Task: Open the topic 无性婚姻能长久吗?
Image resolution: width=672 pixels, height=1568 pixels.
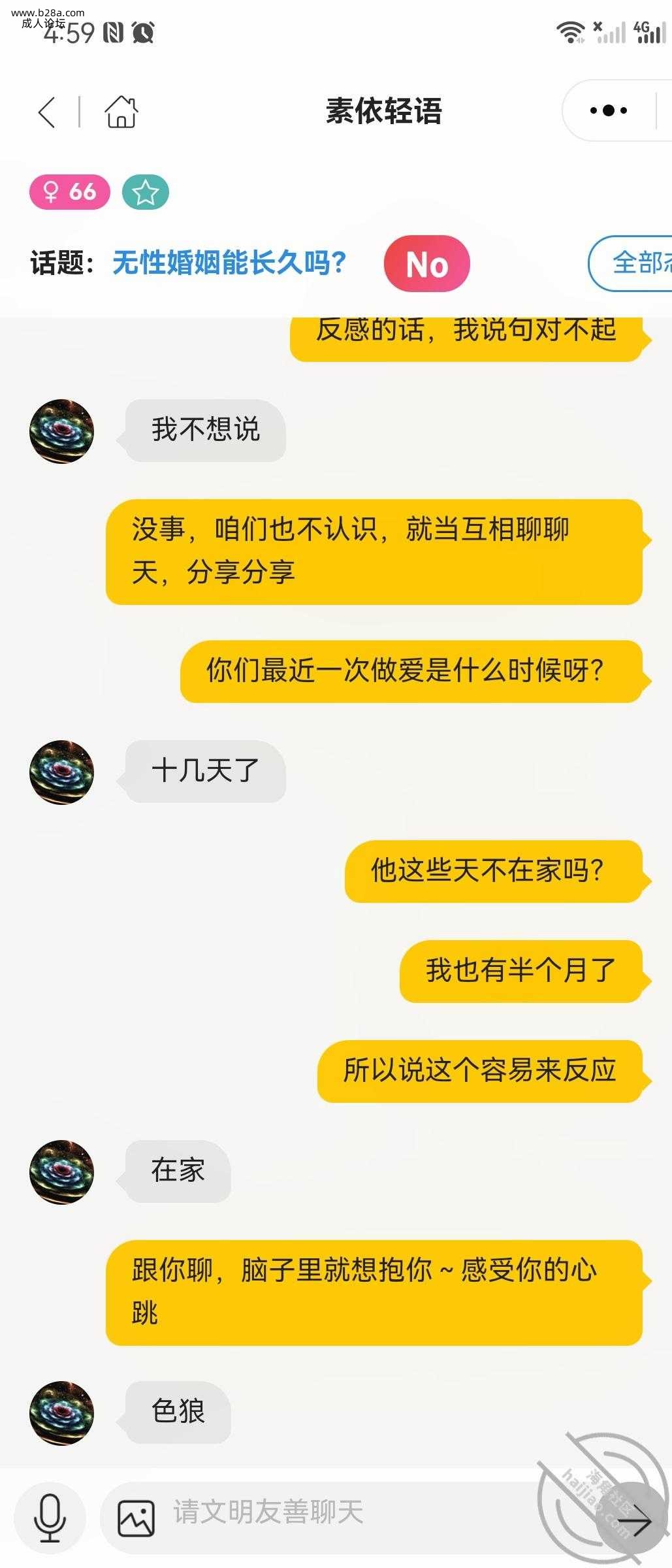Action: [x=229, y=263]
